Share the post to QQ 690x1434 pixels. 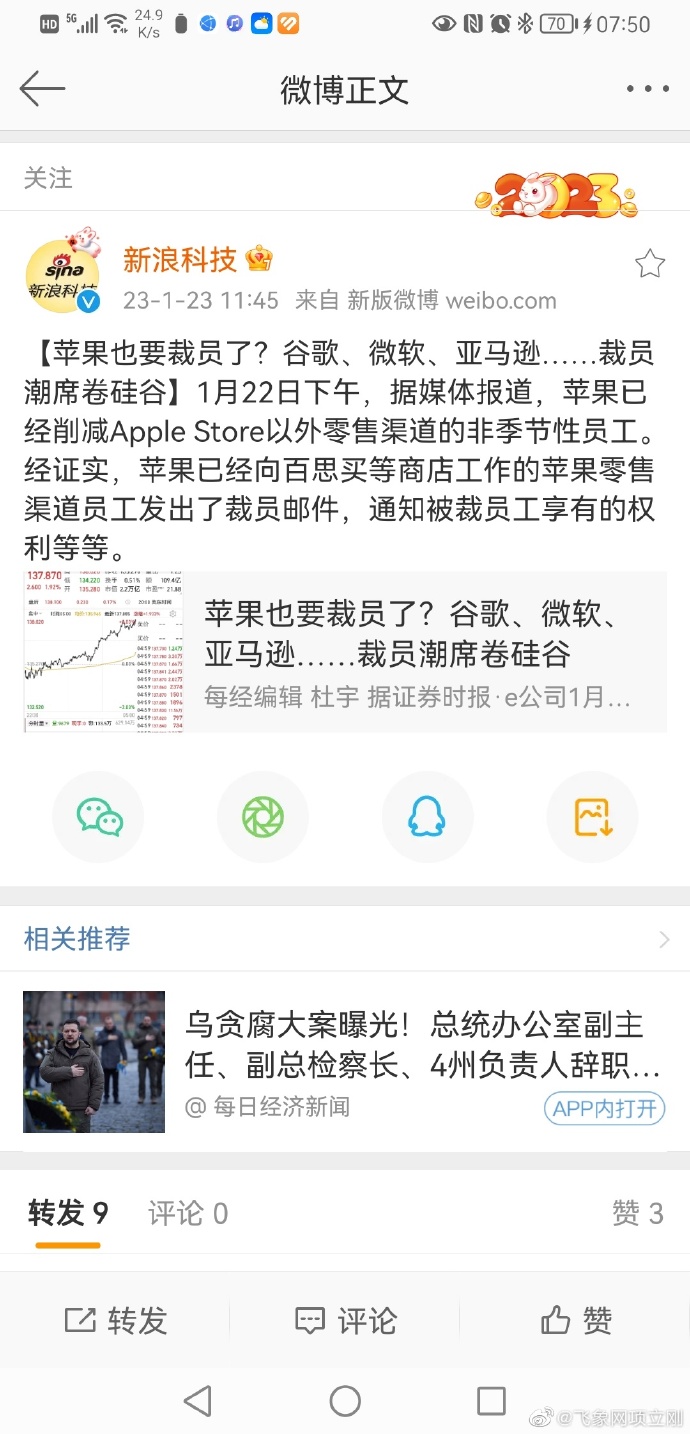coord(427,818)
